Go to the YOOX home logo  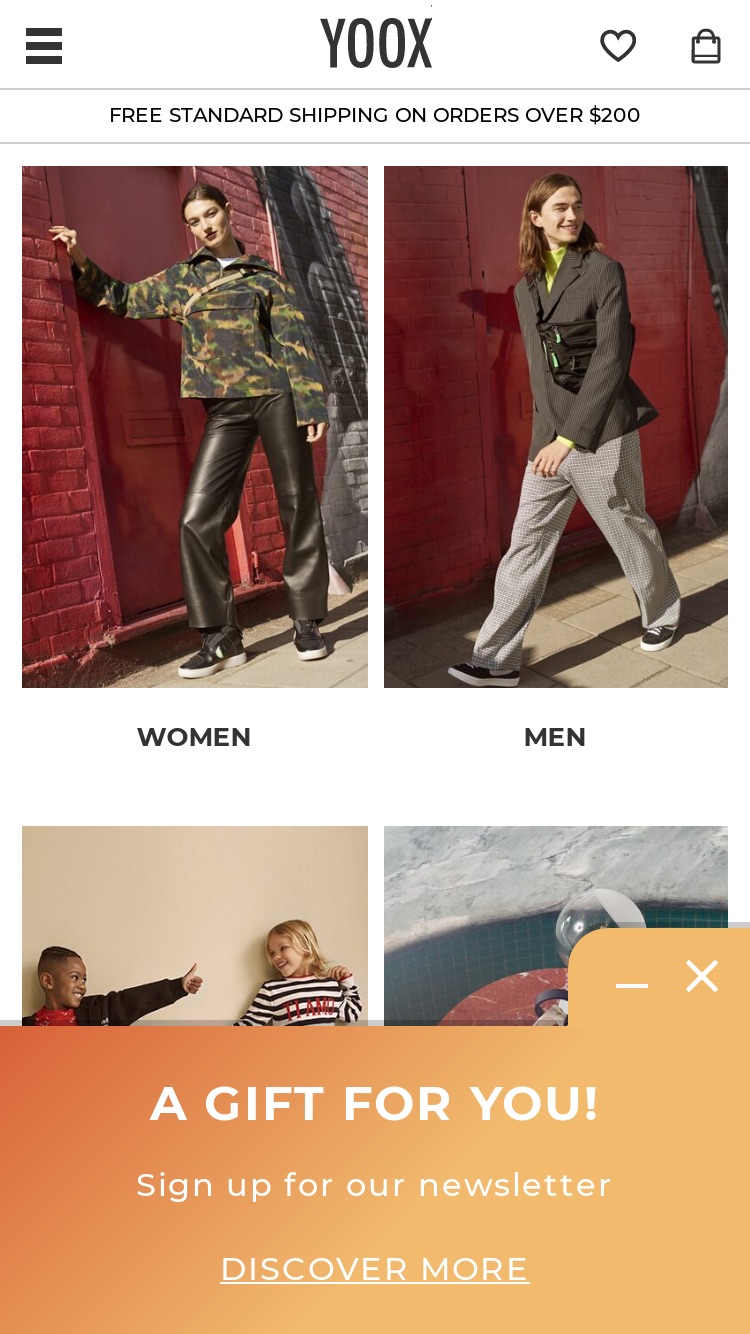click(x=376, y=44)
